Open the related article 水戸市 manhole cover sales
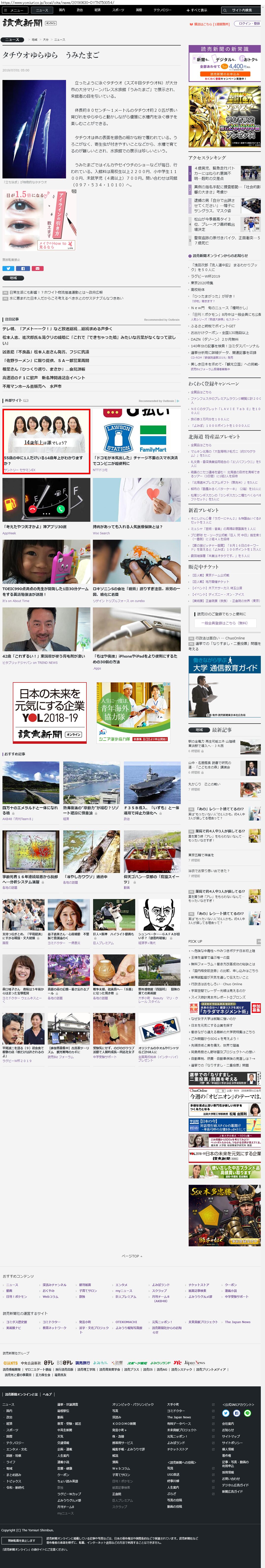265x1568 pixels. (x=32, y=386)
